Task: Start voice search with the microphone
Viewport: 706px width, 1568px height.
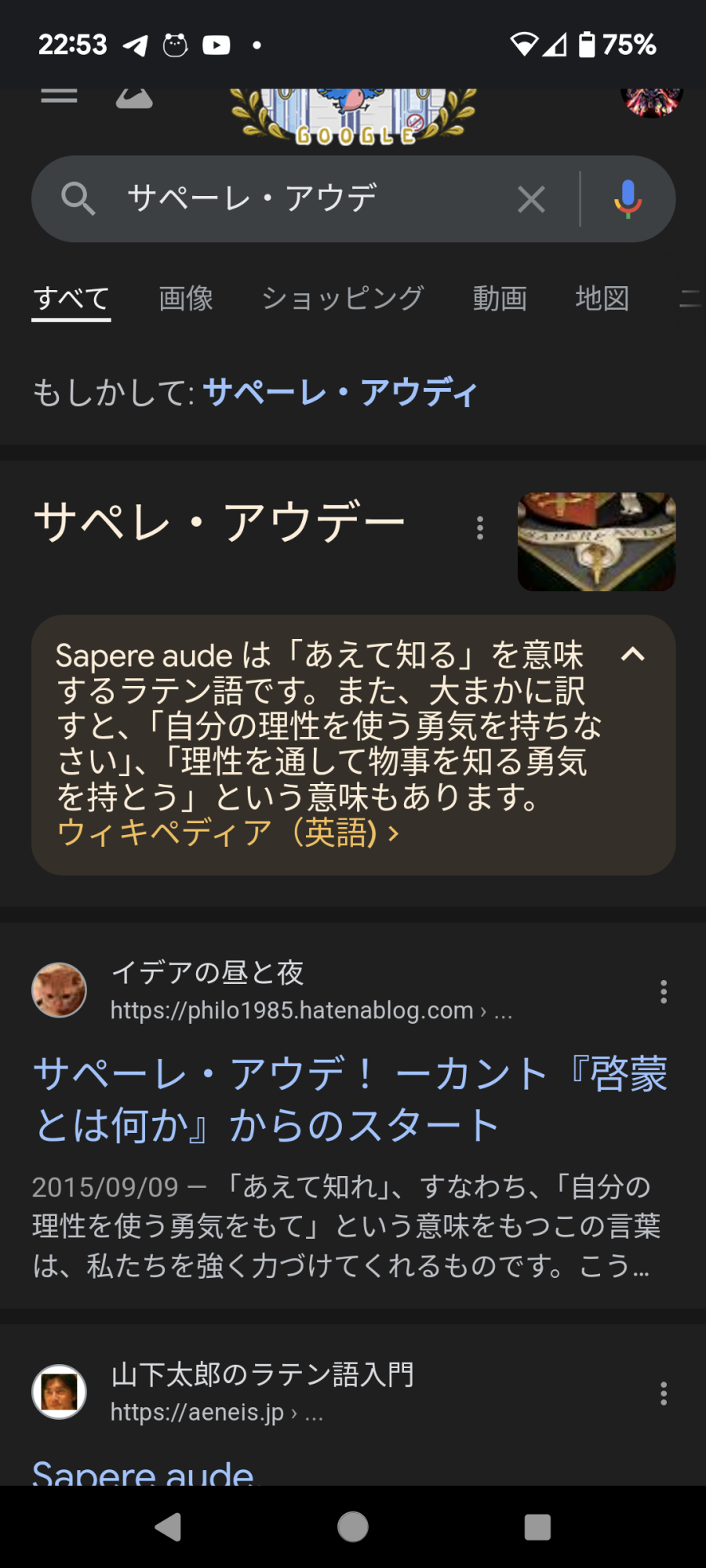Action: click(x=628, y=199)
